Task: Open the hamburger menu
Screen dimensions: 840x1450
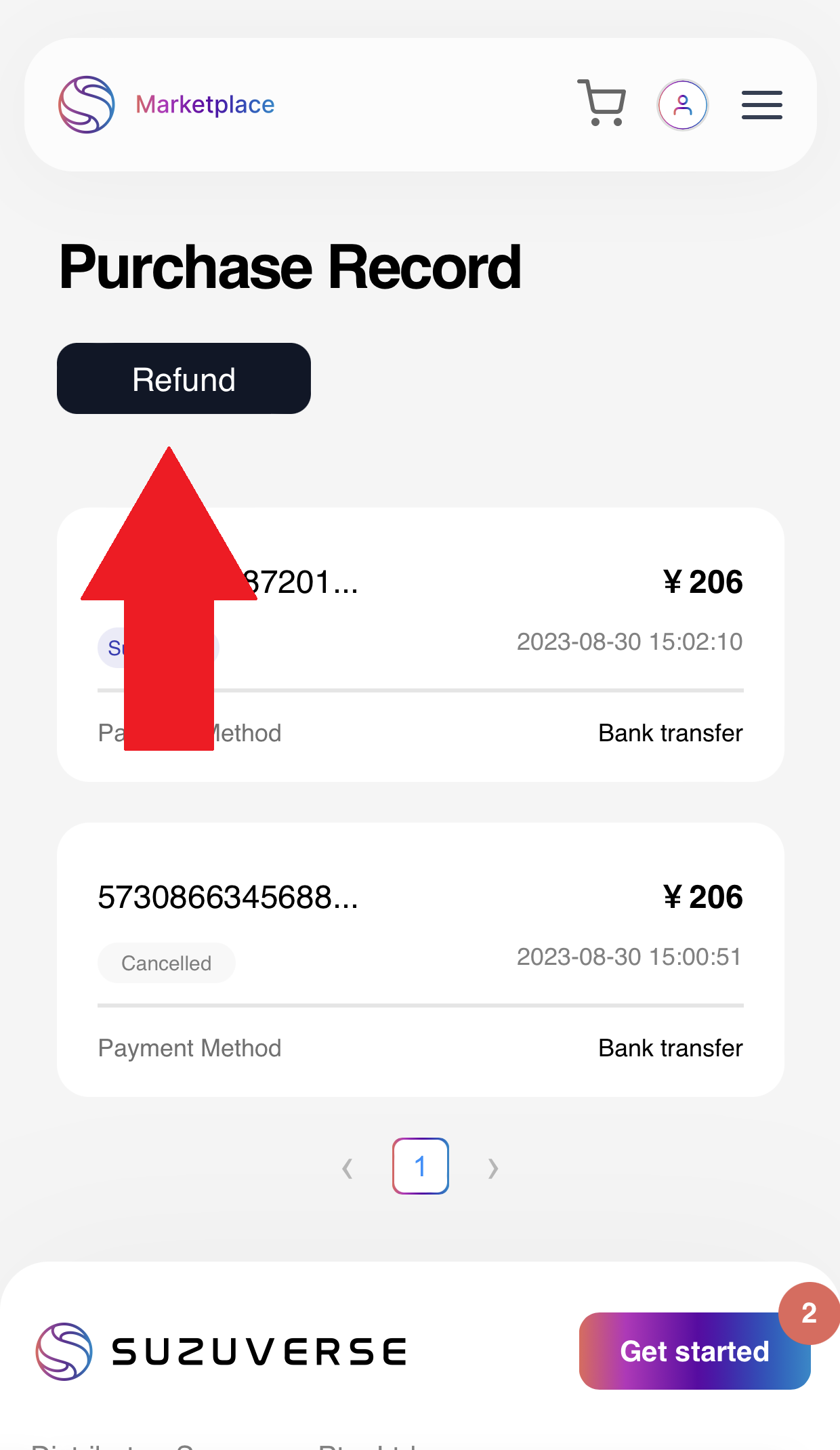Action: 761,105
